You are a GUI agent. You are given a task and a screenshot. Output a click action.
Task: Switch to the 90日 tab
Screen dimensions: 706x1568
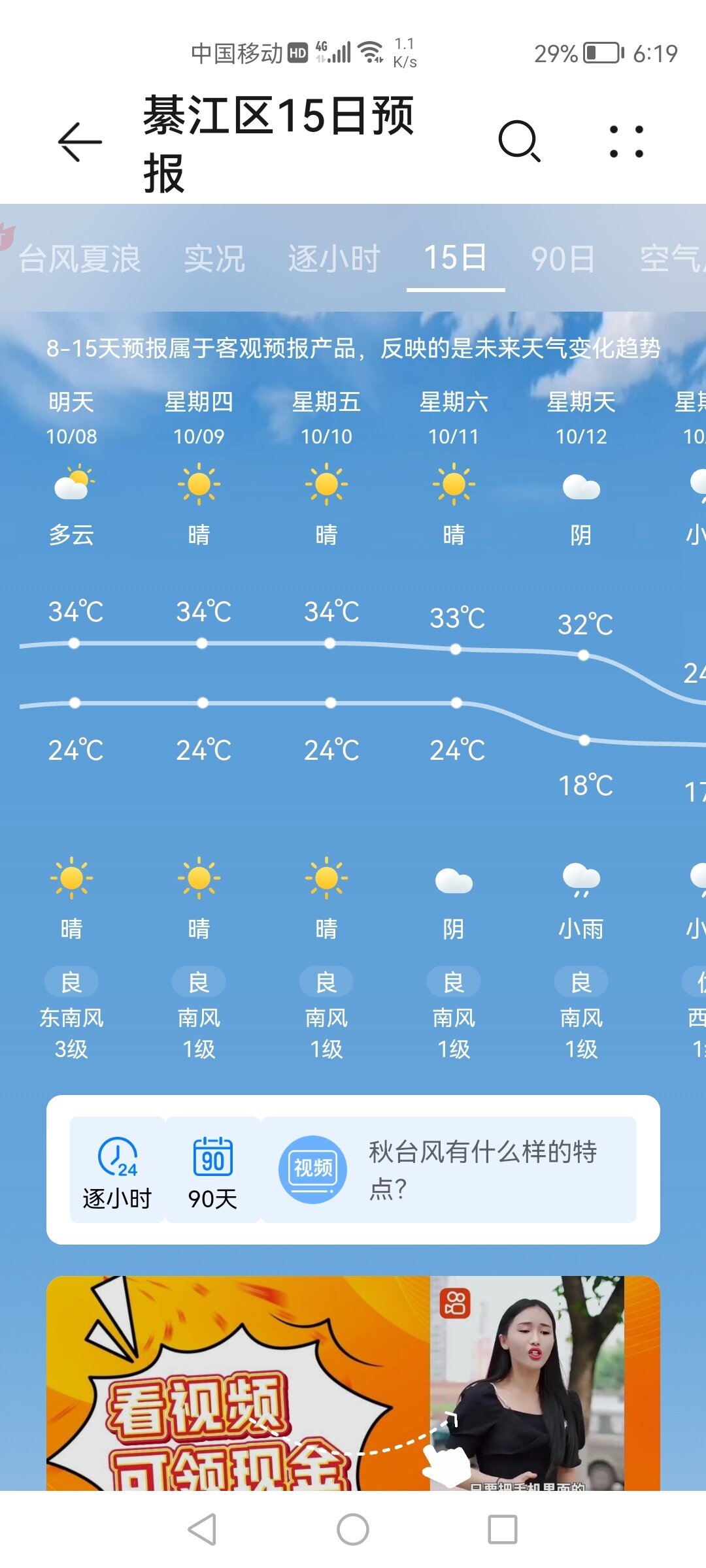click(563, 259)
